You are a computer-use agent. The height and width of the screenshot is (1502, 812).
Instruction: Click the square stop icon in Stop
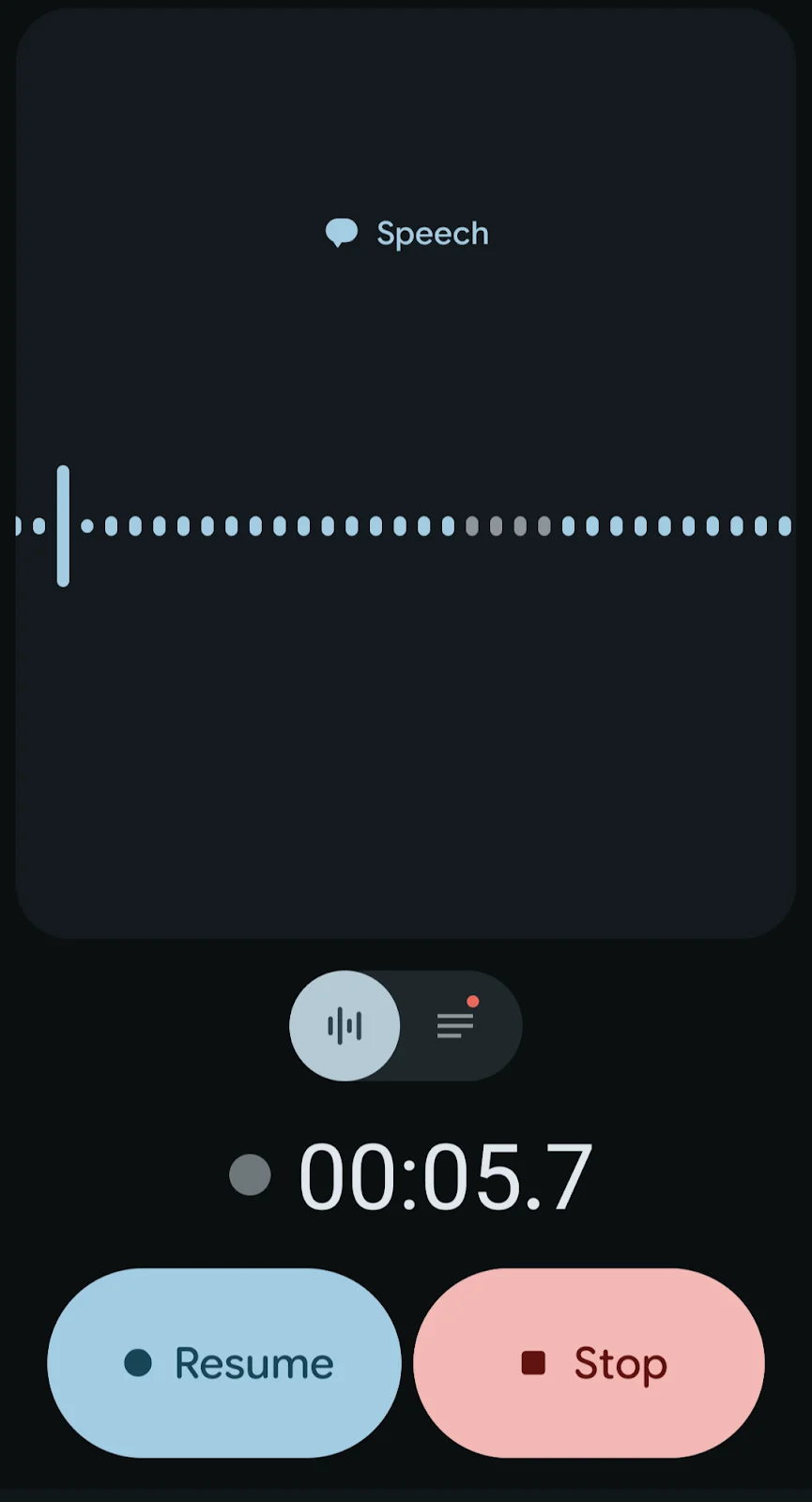533,1362
